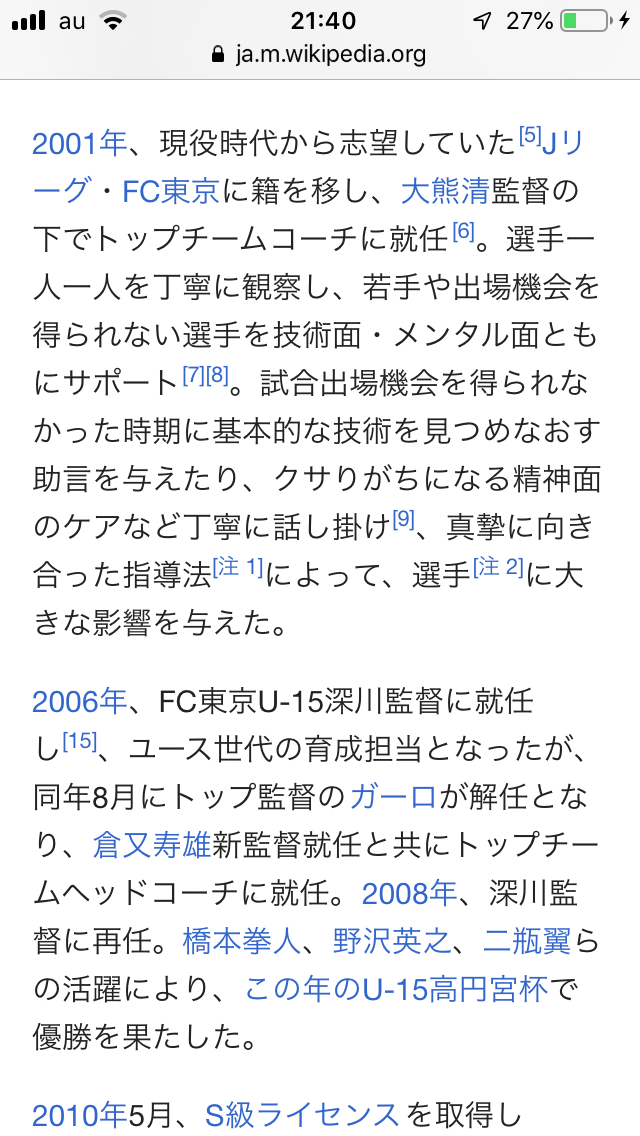
Task: Open citation reference [9]
Action: tap(403, 518)
